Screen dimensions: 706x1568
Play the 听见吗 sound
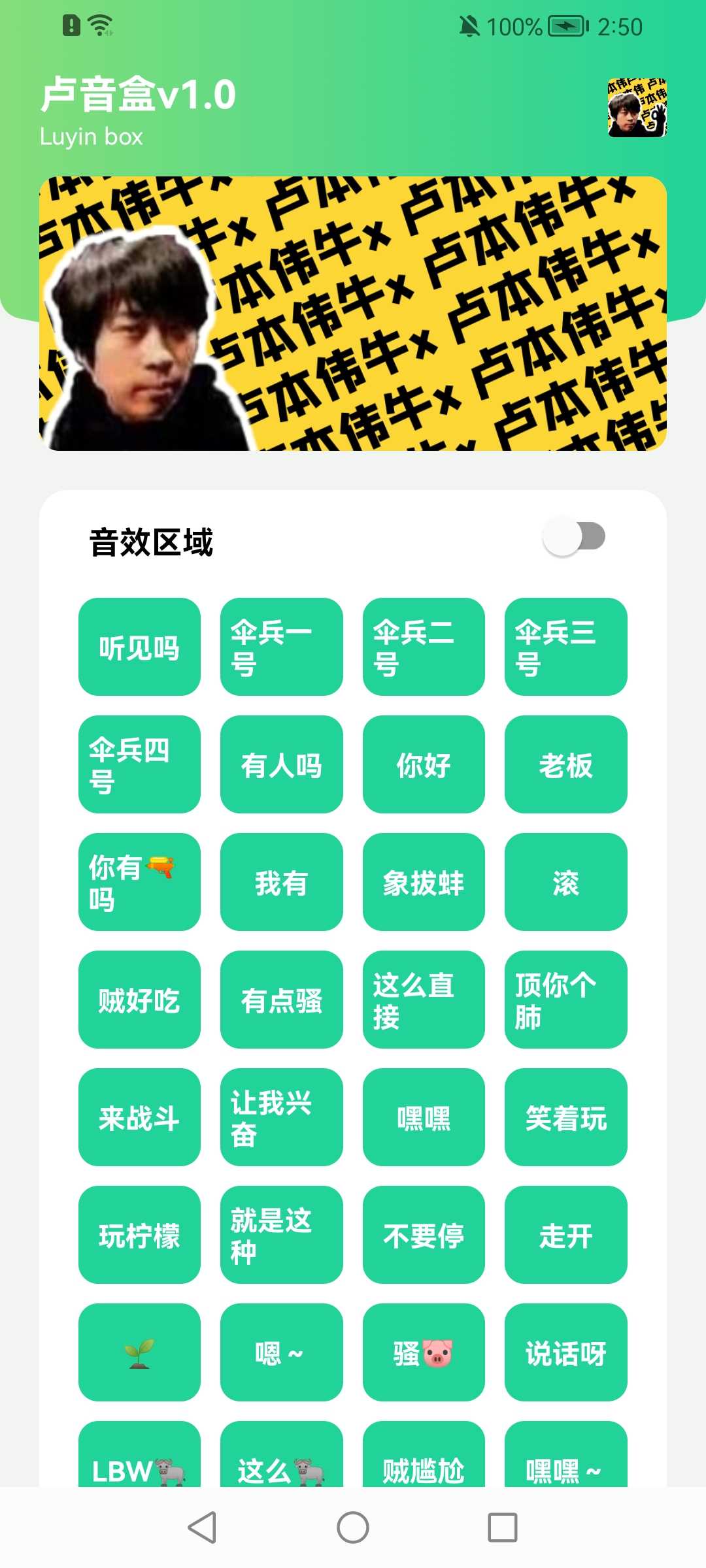[x=139, y=646]
